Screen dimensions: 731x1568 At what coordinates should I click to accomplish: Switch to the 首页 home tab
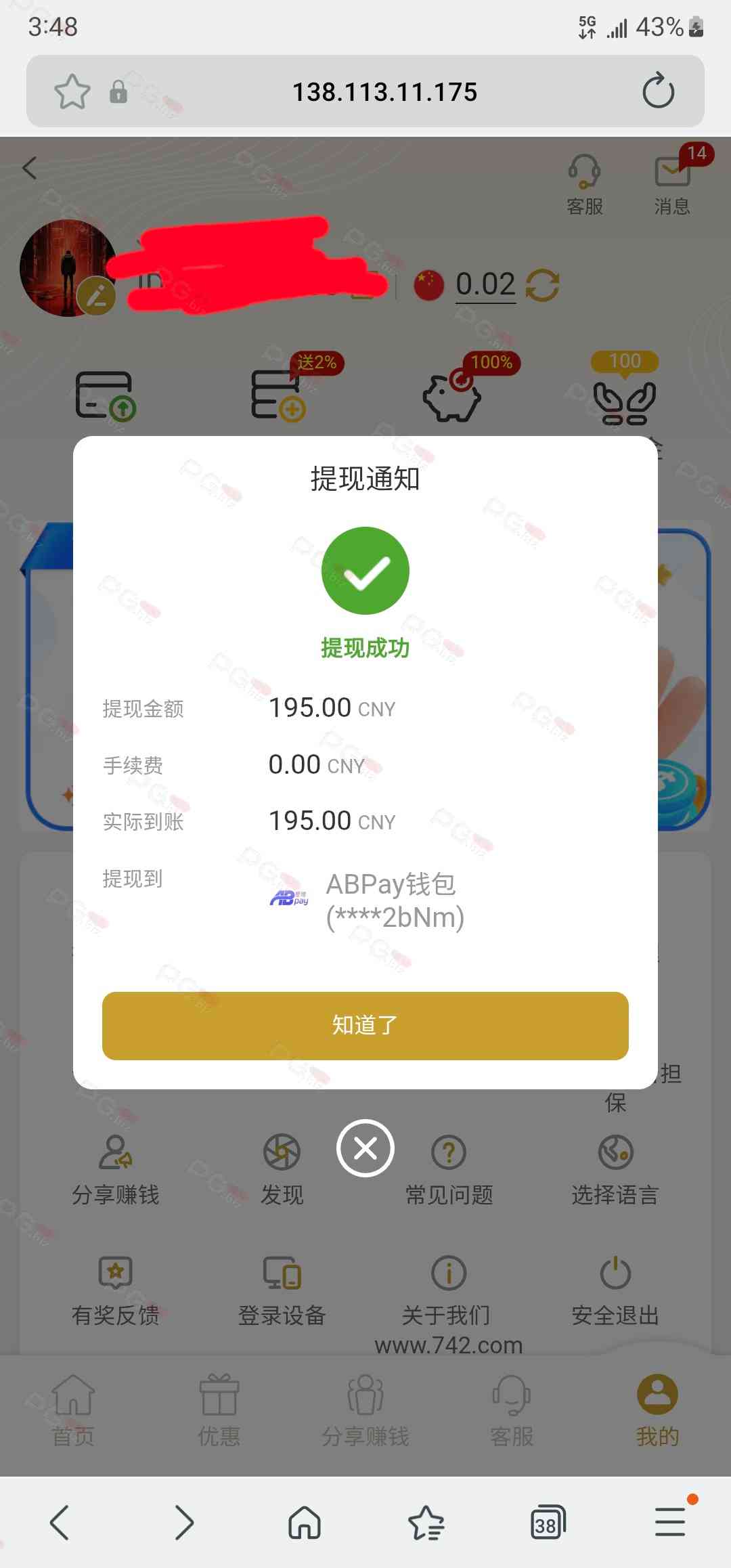(x=73, y=1410)
